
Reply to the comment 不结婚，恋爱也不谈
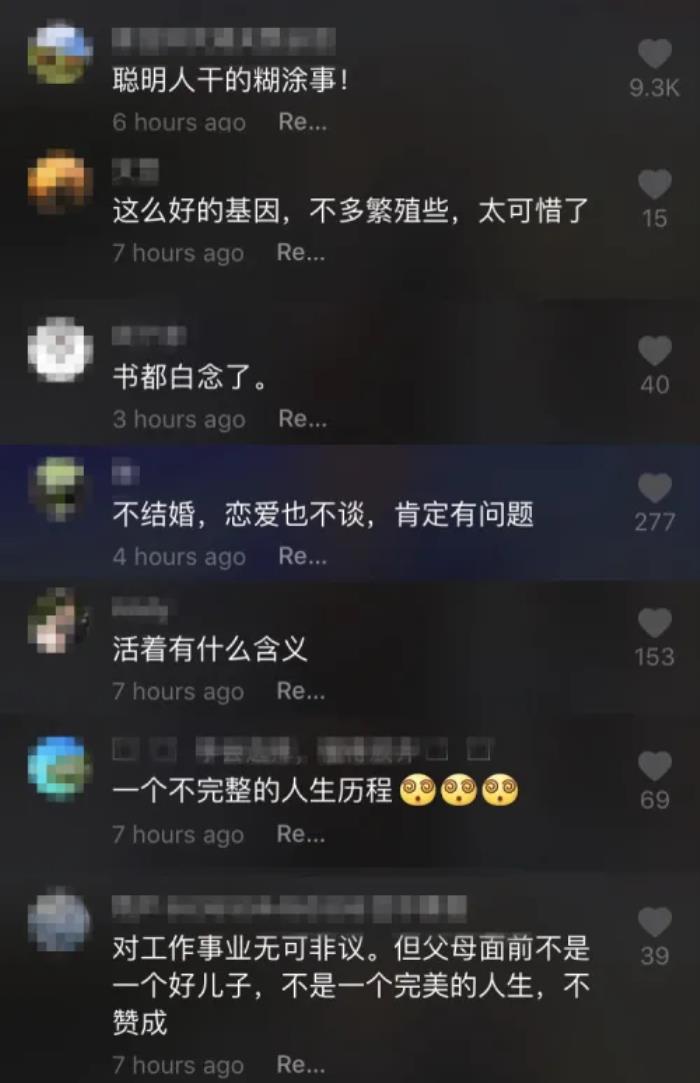[x=301, y=555]
